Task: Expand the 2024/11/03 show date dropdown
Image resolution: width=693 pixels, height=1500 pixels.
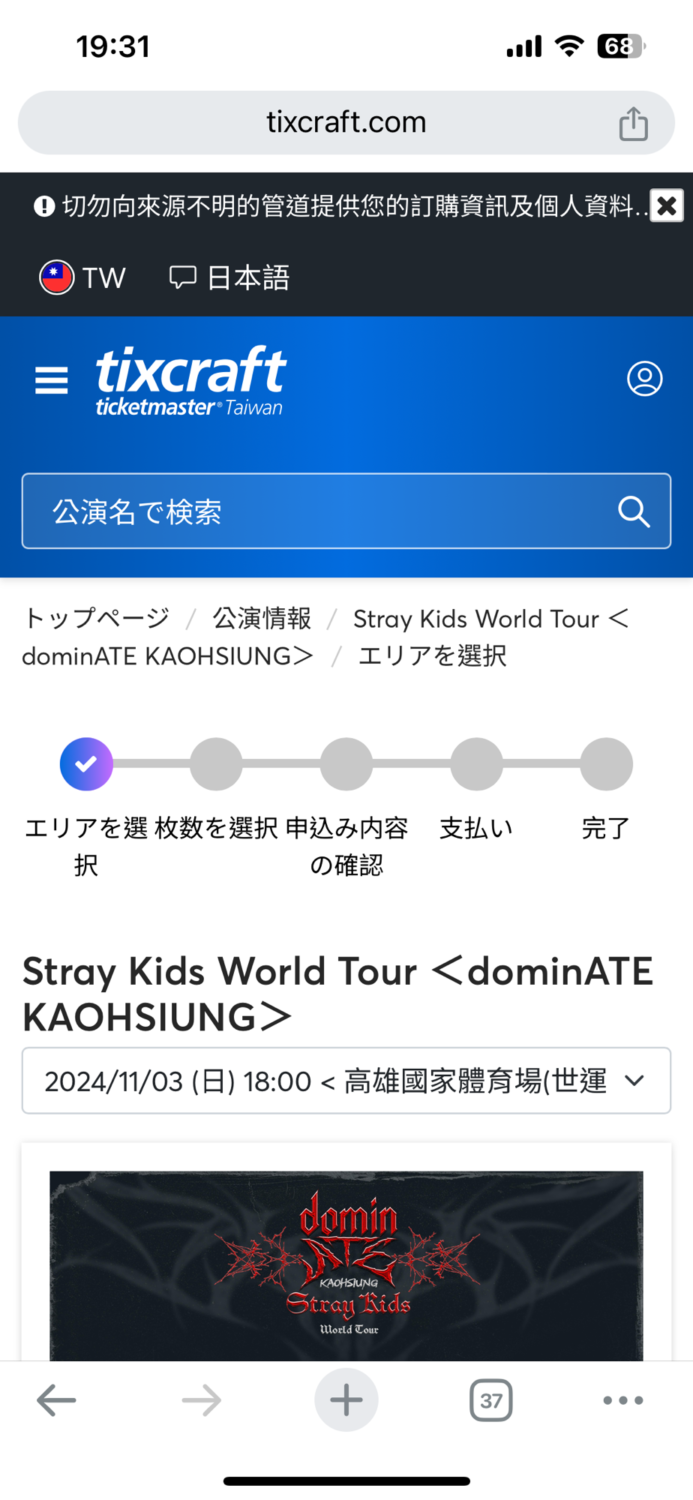Action: [x=346, y=1081]
